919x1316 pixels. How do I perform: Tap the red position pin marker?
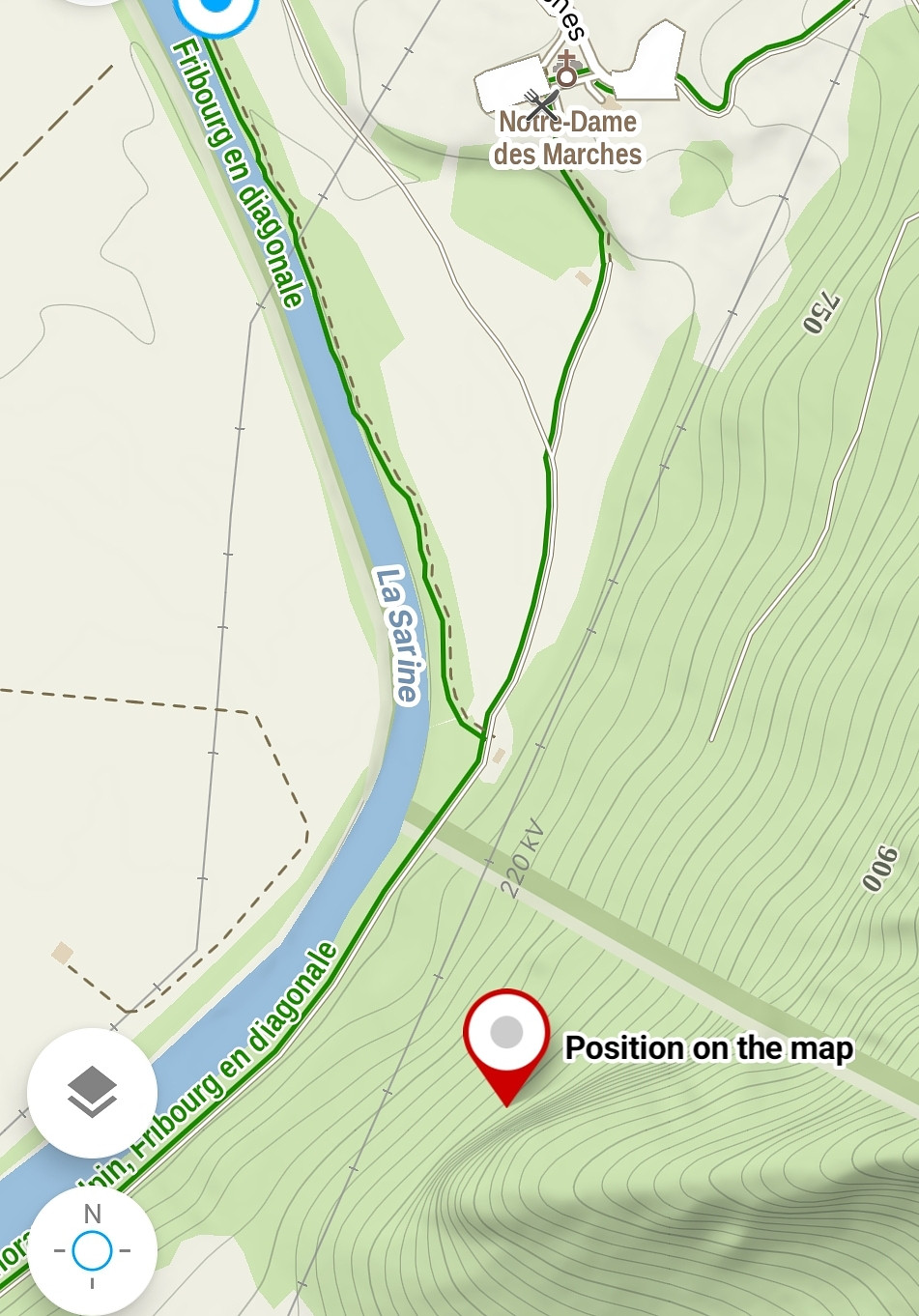point(506,1036)
